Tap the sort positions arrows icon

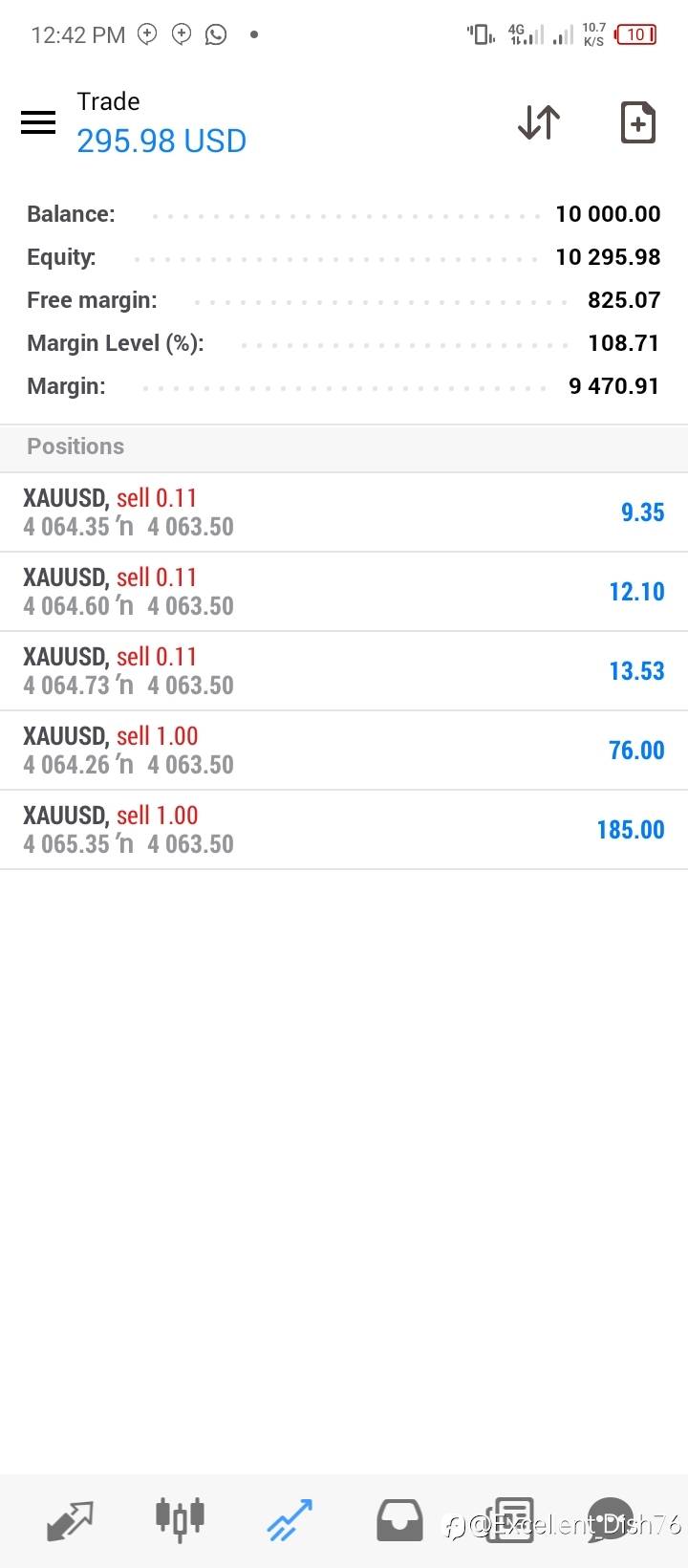click(x=539, y=122)
